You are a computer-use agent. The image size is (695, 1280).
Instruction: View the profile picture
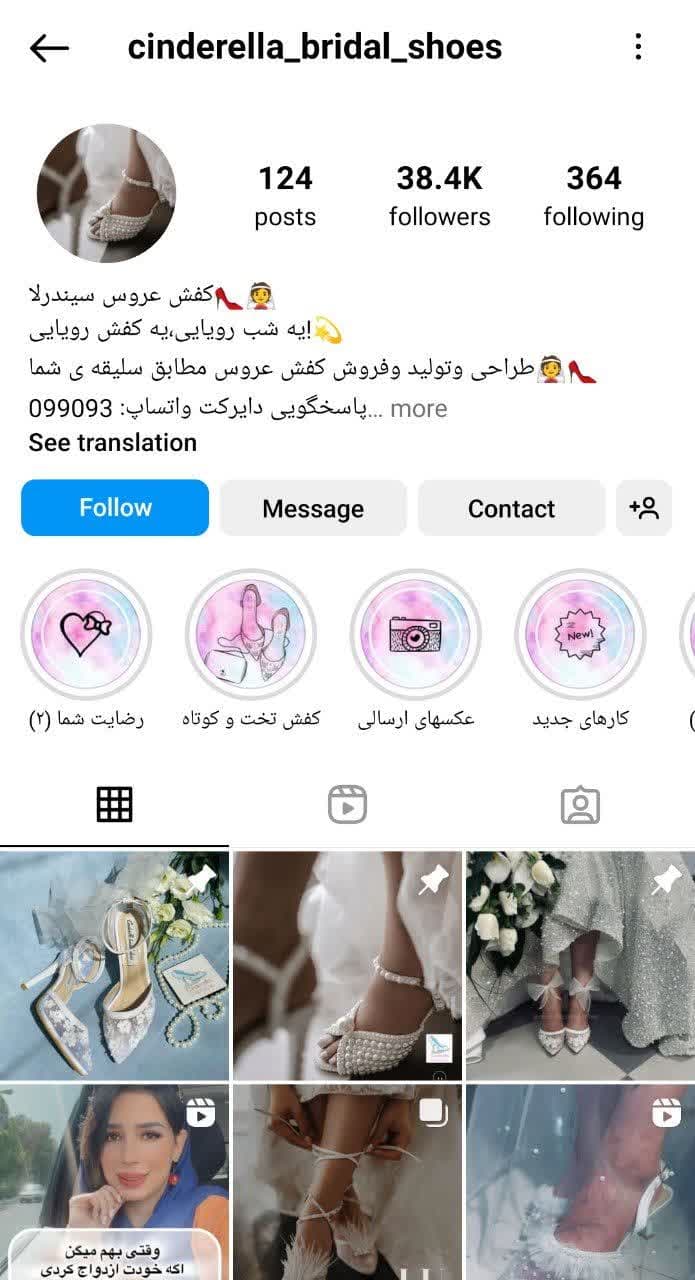[106, 194]
